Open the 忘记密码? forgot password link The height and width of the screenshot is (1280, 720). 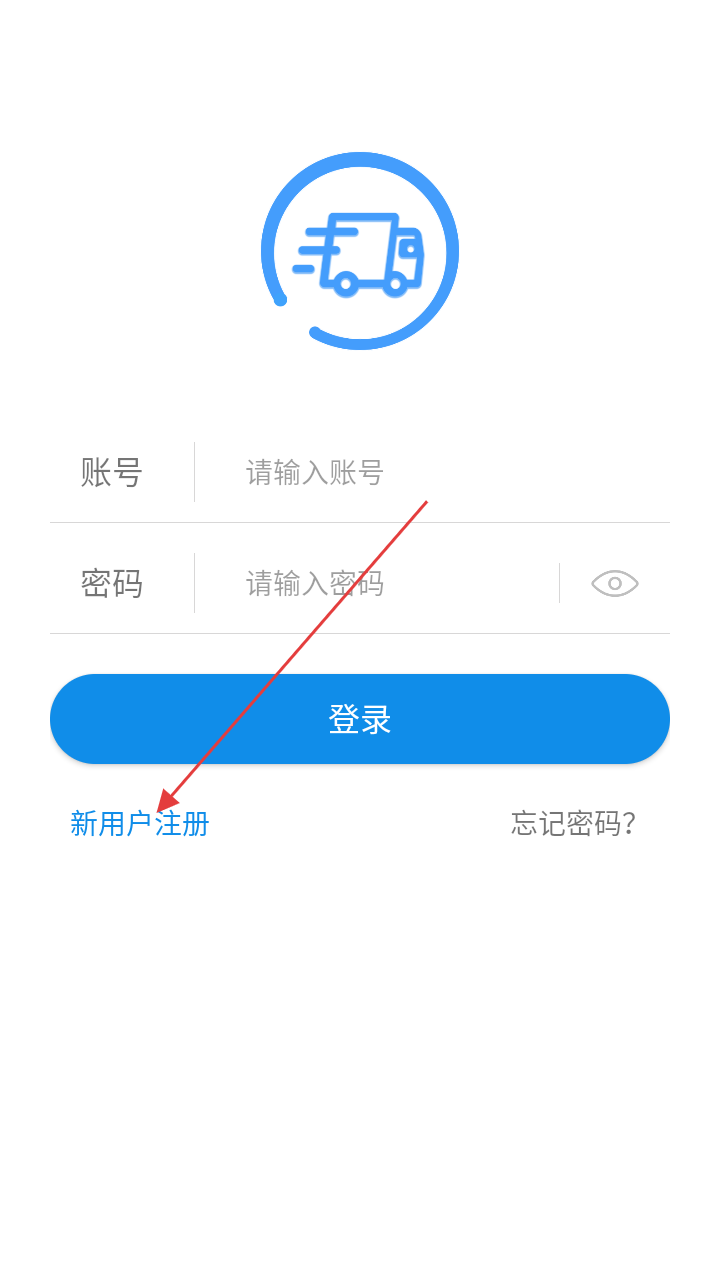pyautogui.click(x=573, y=823)
